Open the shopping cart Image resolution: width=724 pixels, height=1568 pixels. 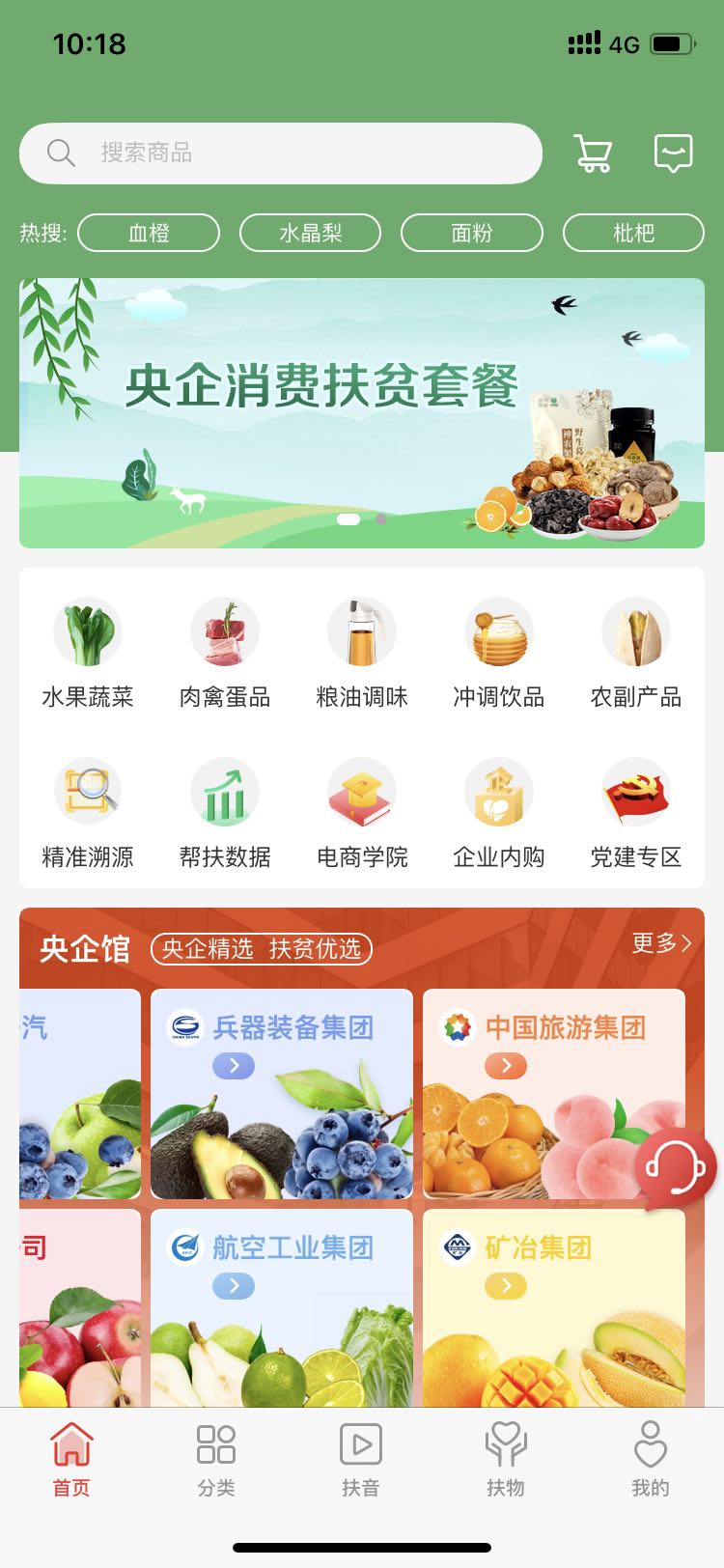click(593, 154)
